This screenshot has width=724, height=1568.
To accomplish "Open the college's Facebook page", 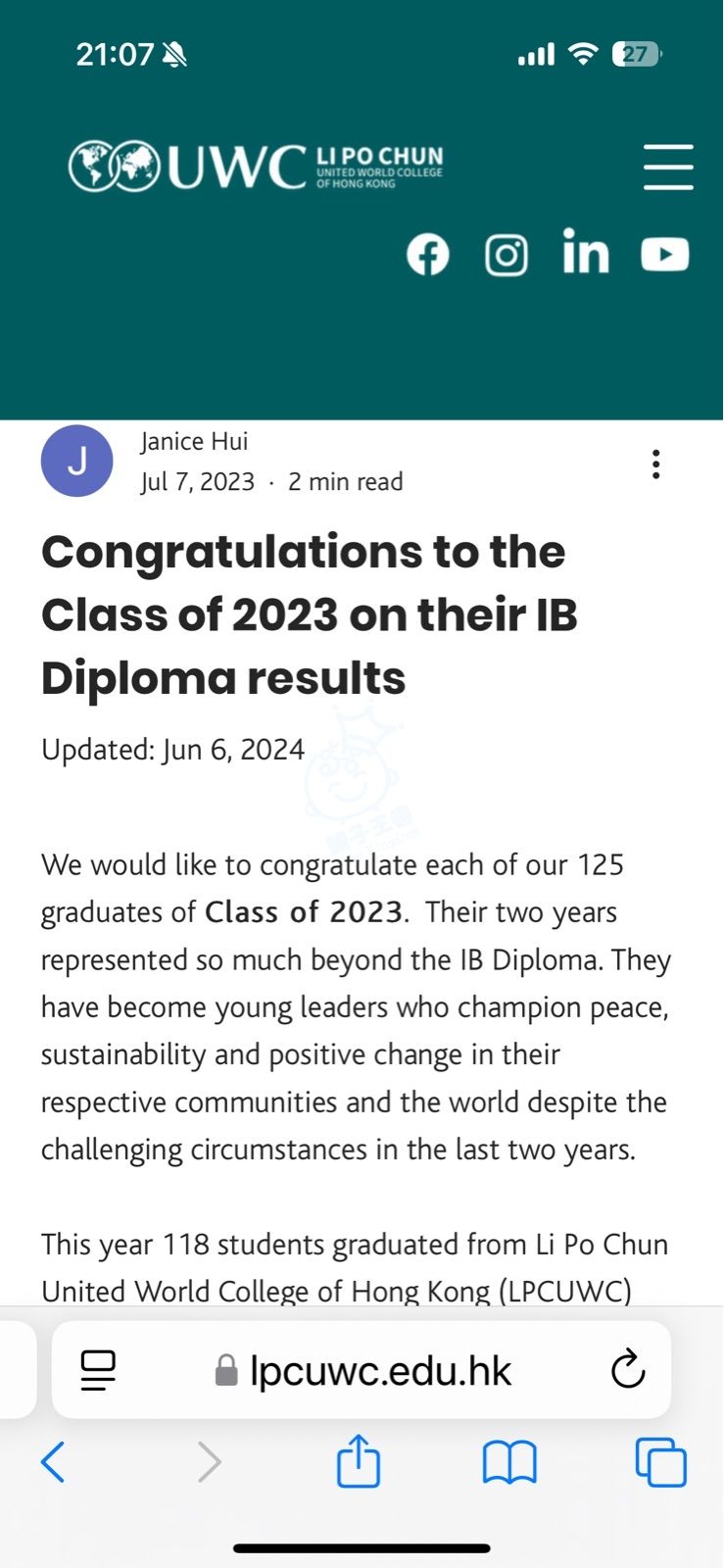I will pyautogui.click(x=428, y=255).
